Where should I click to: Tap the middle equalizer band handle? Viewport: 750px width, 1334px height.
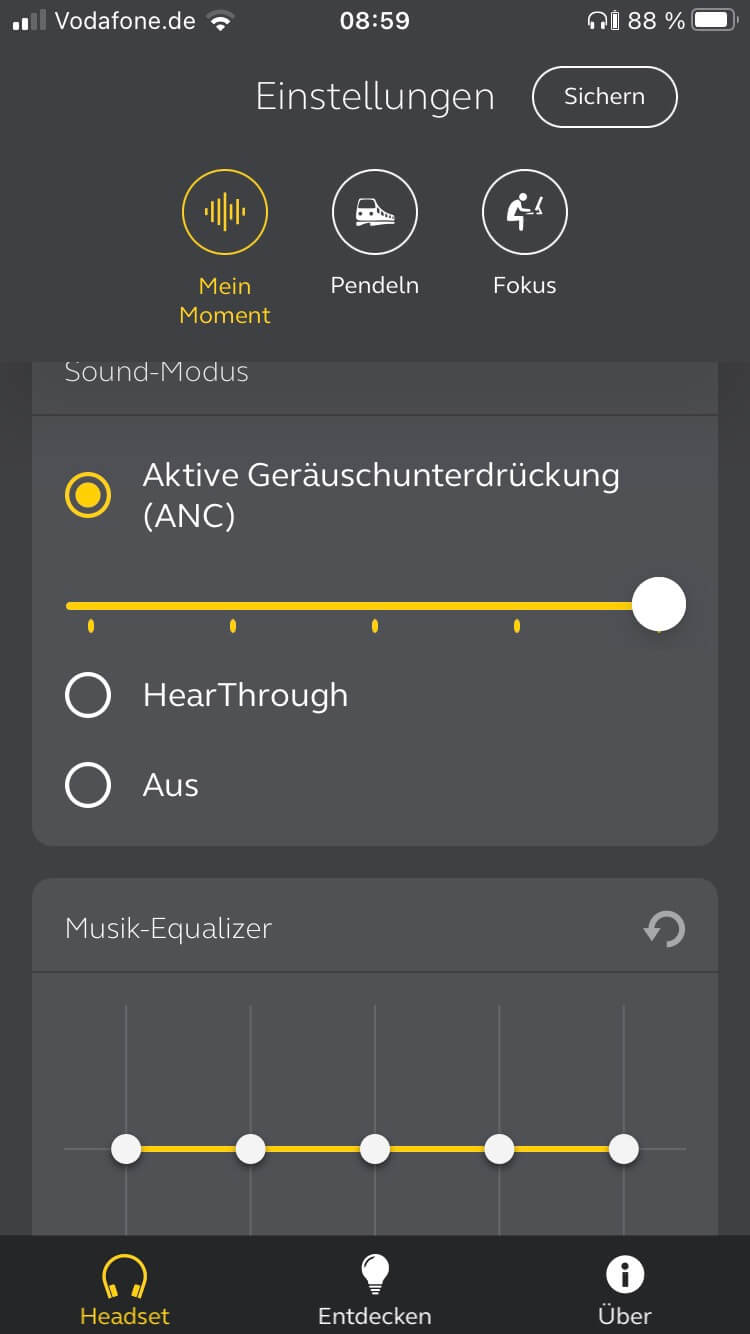375,1149
